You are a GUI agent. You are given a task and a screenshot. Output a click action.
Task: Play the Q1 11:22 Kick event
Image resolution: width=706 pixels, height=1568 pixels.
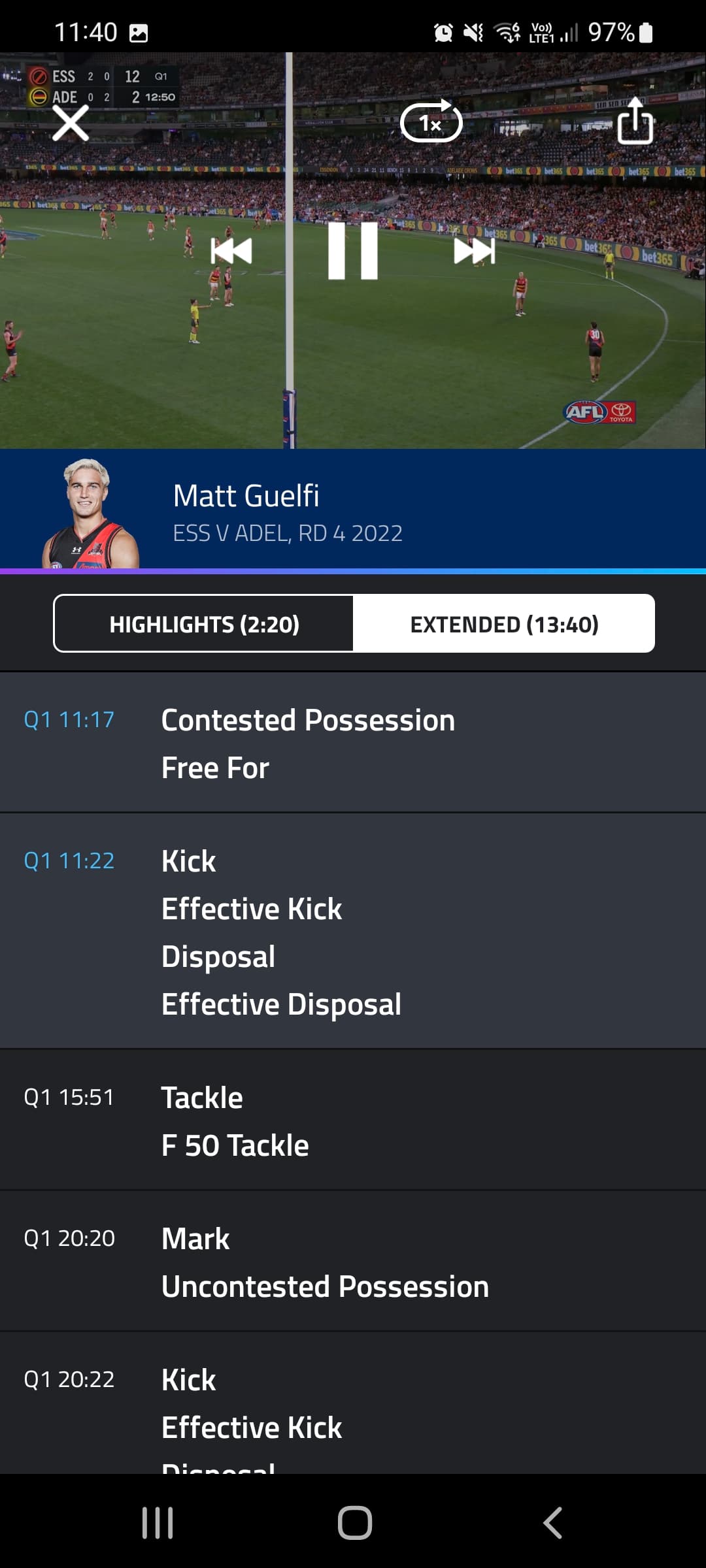pos(353,932)
